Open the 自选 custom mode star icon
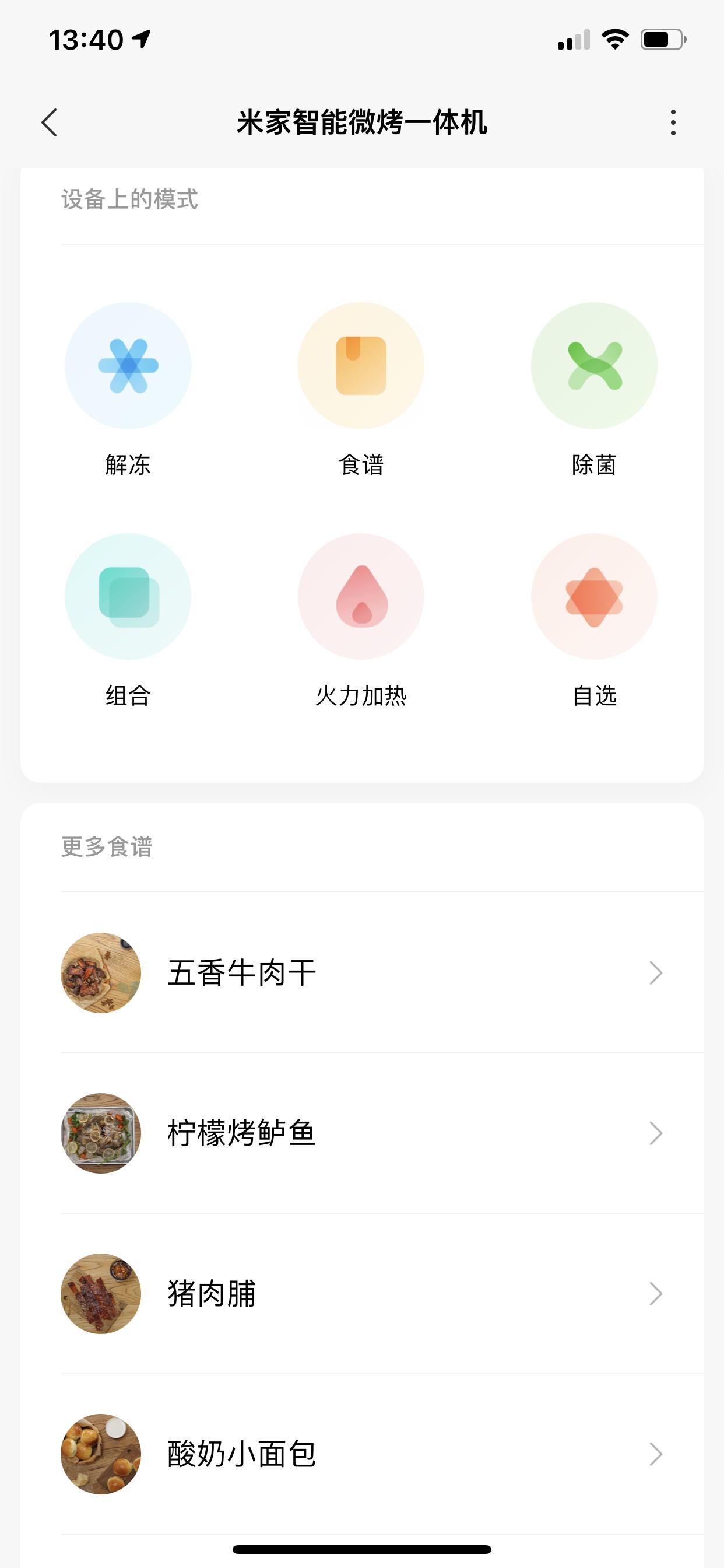Image resolution: width=724 pixels, height=1568 pixels. point(595,597)
